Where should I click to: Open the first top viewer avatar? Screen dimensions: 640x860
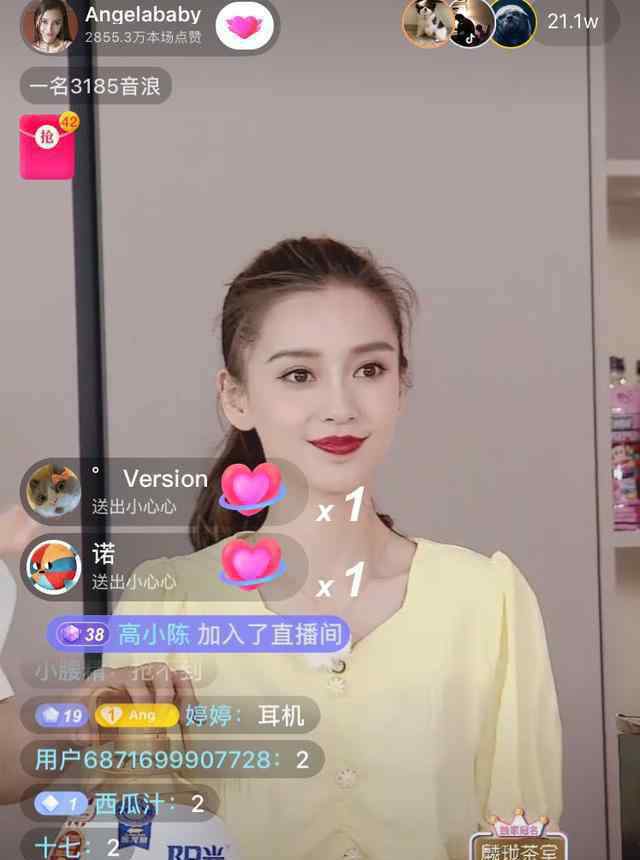pos(428,23)
